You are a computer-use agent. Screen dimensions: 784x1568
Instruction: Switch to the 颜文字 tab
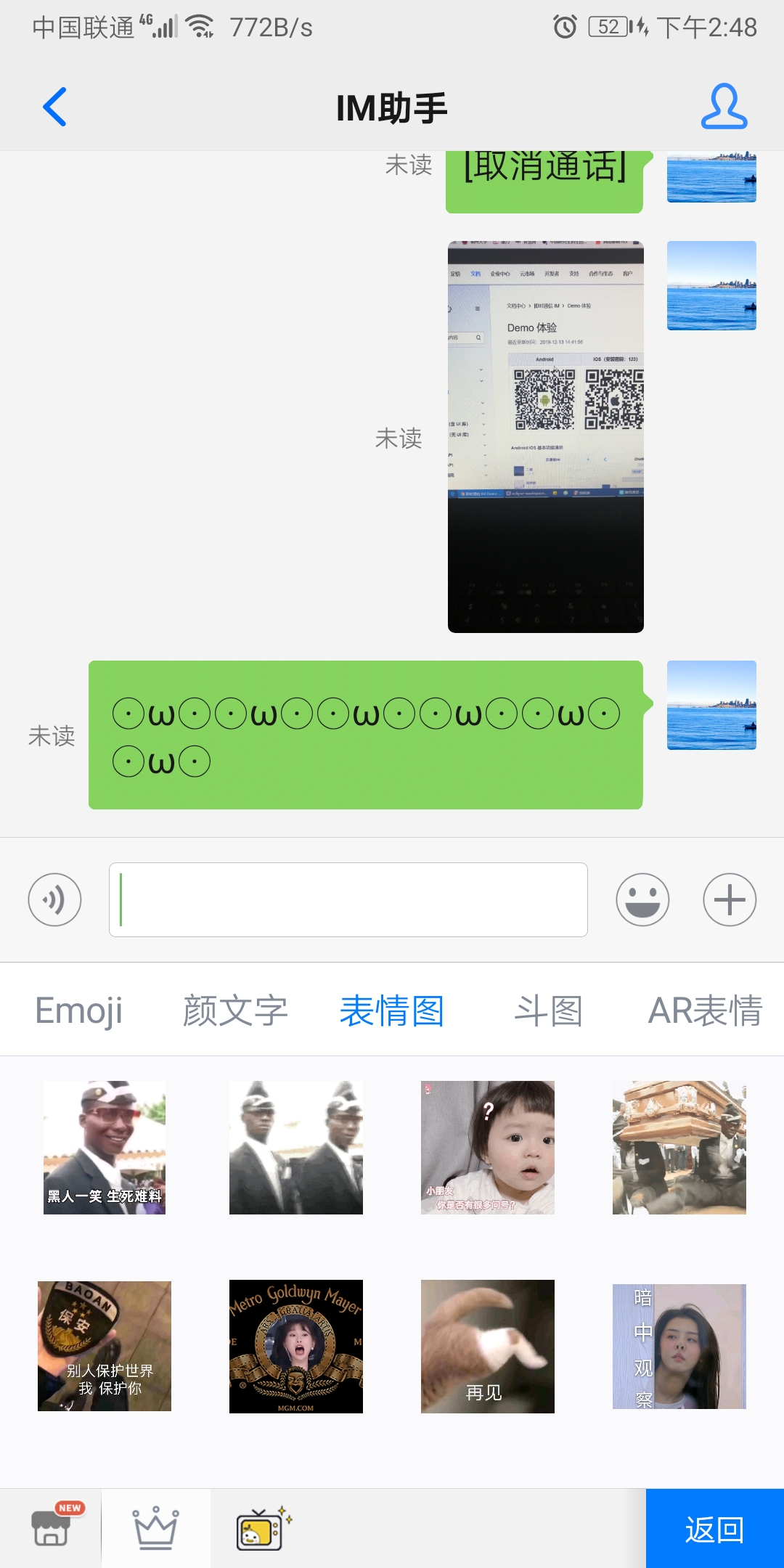coord(235,1010)
